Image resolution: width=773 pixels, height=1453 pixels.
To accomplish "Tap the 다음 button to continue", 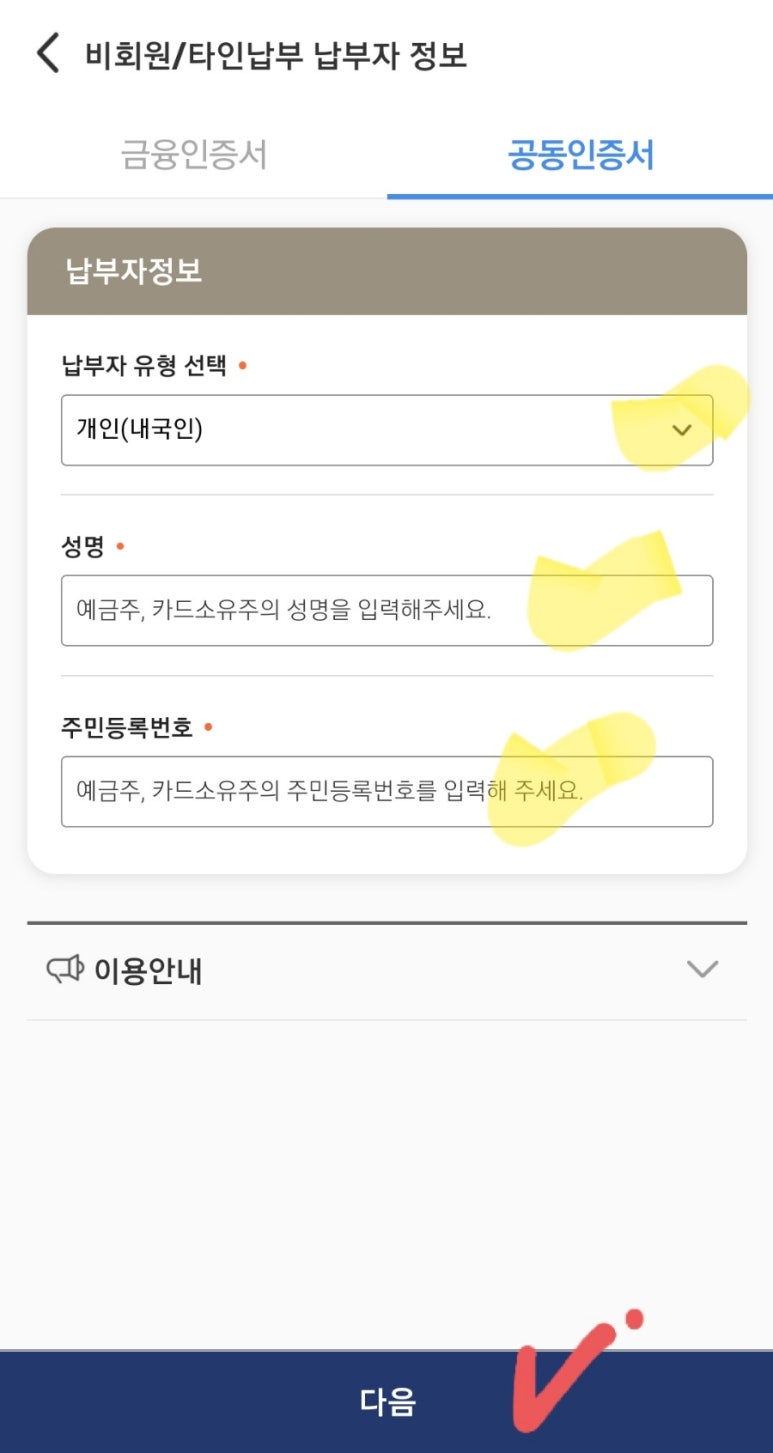I will 386,1401.
